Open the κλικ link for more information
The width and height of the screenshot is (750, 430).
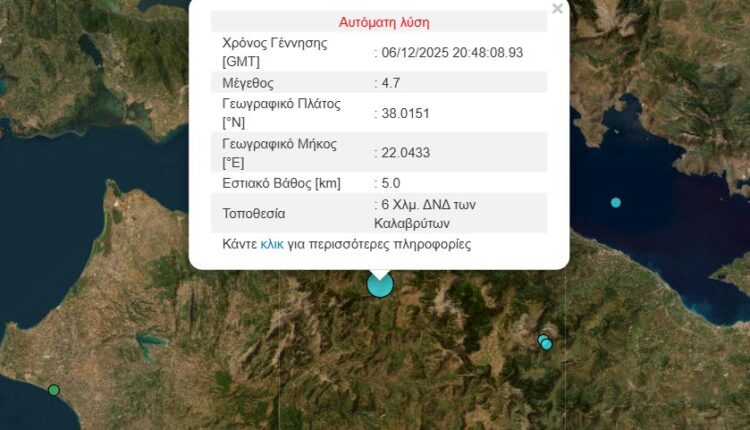click(272, 244)
